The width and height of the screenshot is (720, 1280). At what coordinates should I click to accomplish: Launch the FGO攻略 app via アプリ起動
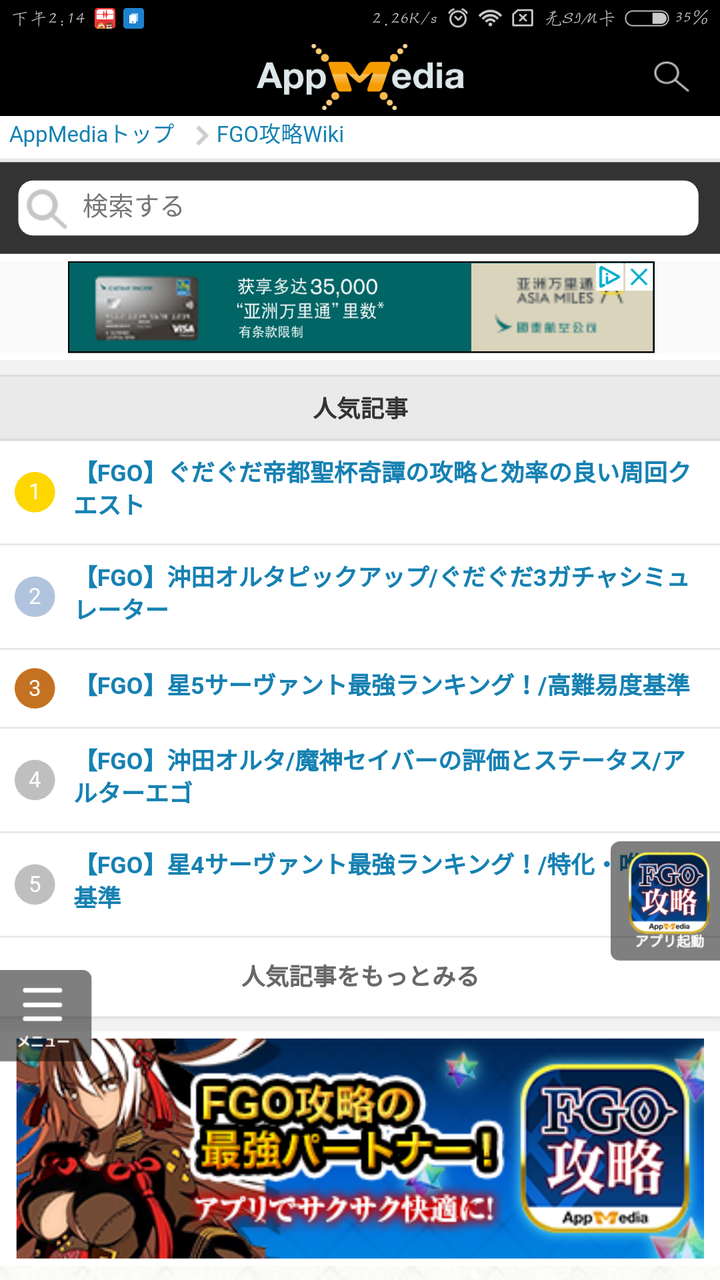[668, 900]
